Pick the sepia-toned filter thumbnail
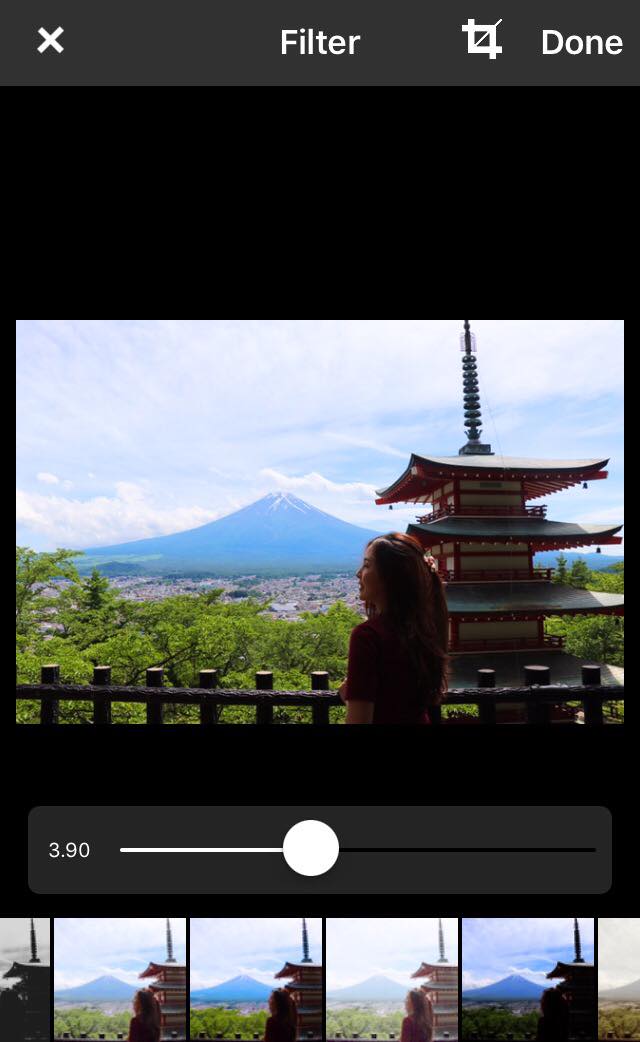This screenshot has height=1042, width=640. [x=619, y=980]
